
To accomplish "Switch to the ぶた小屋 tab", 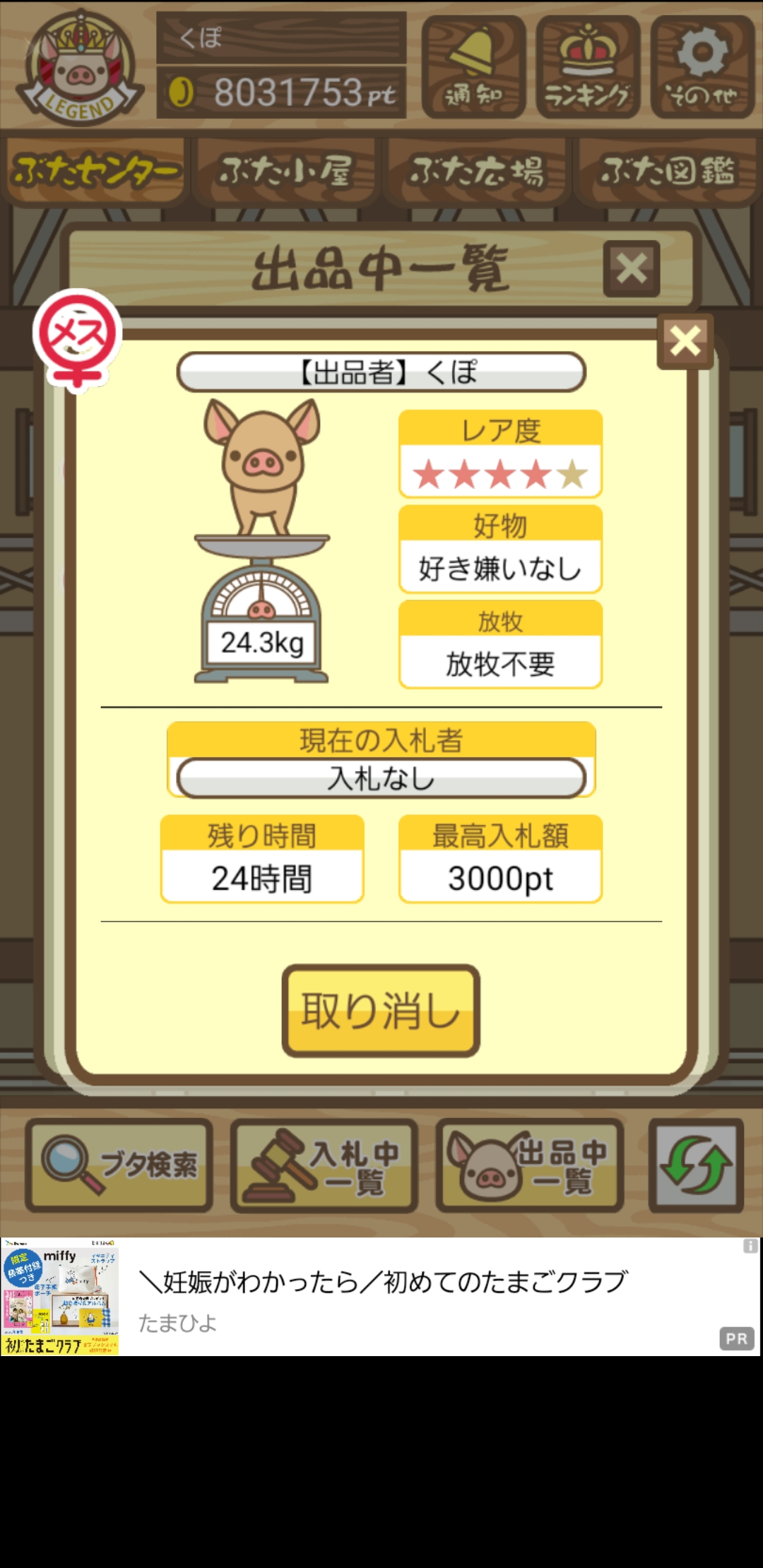I will [x=285, y=172].
